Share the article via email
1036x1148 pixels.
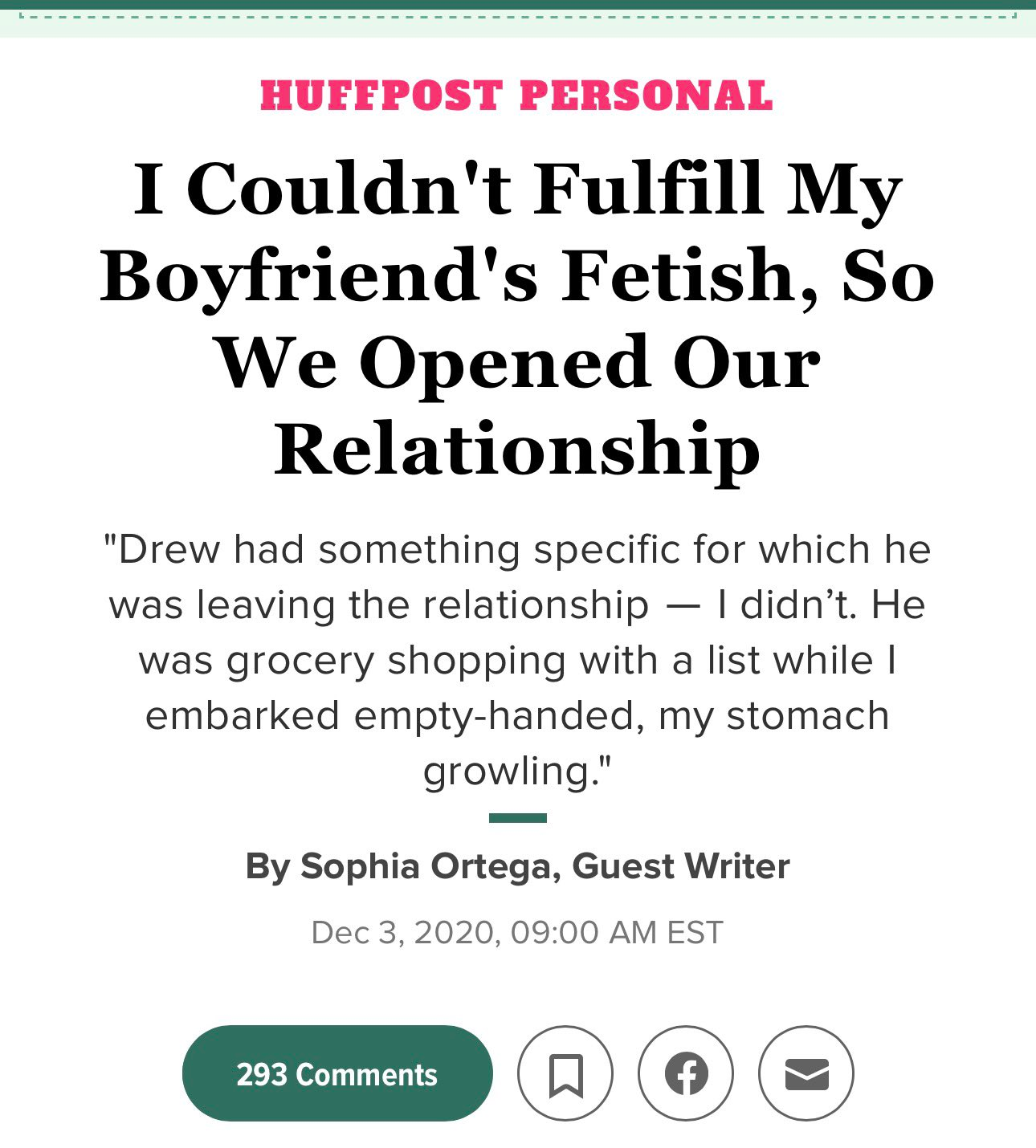[x=806, y=1073]
